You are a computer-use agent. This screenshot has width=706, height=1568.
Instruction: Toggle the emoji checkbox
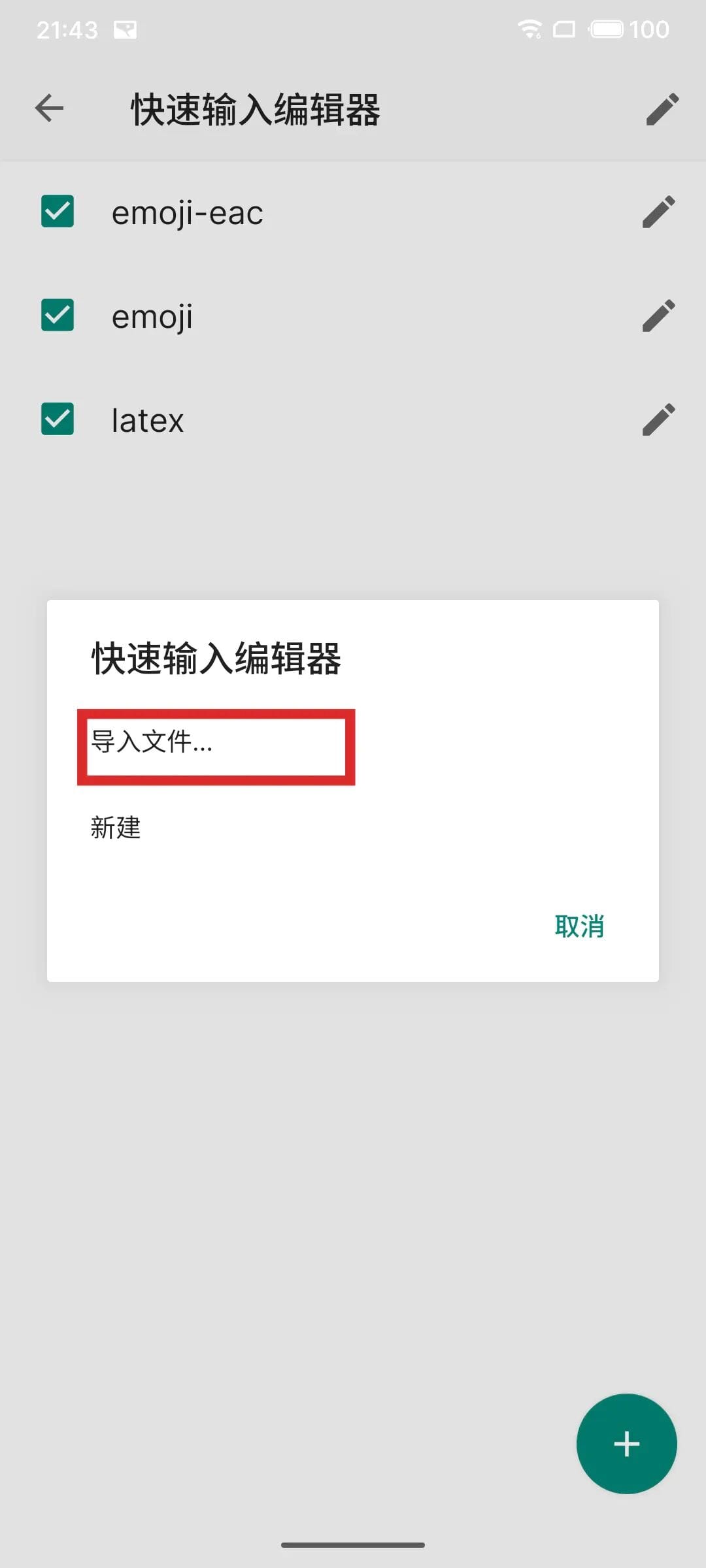click(x=58, y=316)
